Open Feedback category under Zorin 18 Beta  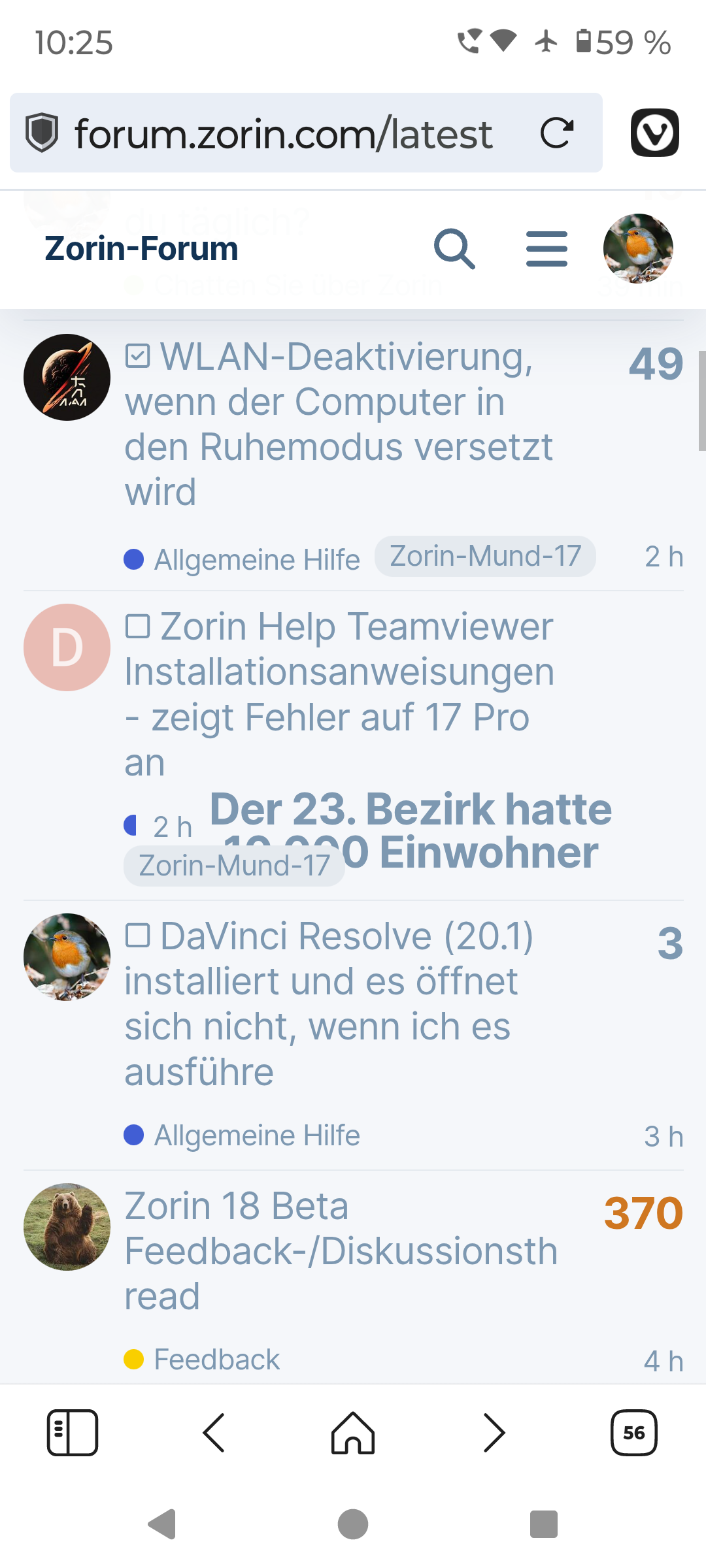[216, 1360]
